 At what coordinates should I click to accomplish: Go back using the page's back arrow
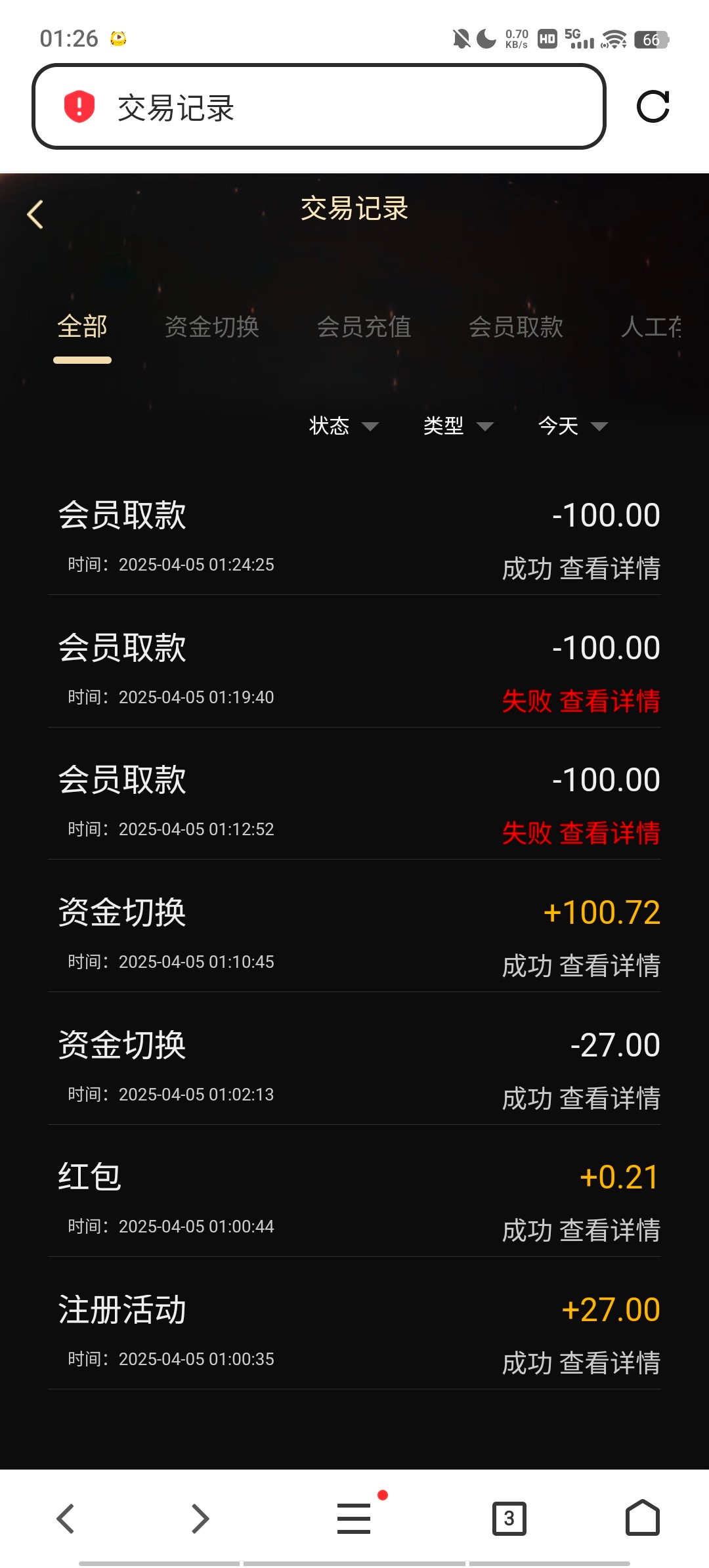pyautogui.click(x=35, y=214)
